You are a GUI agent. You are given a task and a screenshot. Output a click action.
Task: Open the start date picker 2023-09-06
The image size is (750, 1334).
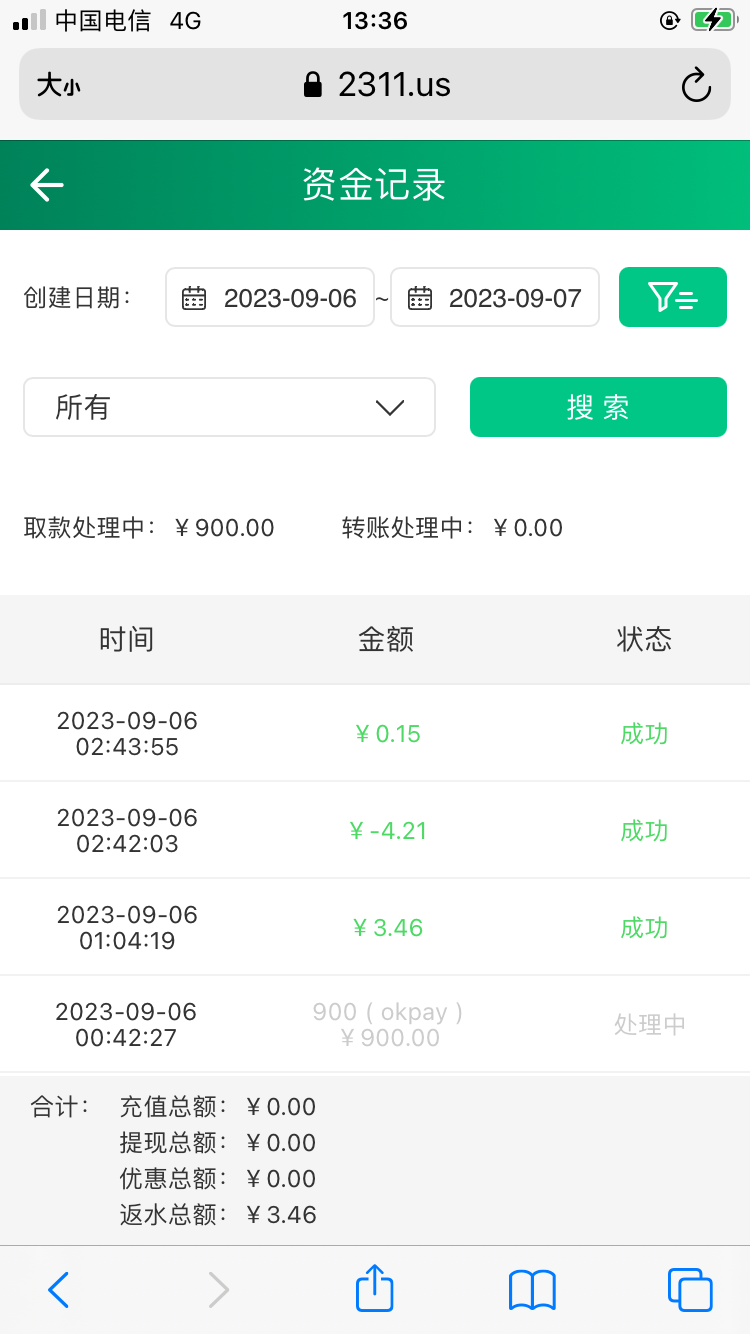[270, 298]
